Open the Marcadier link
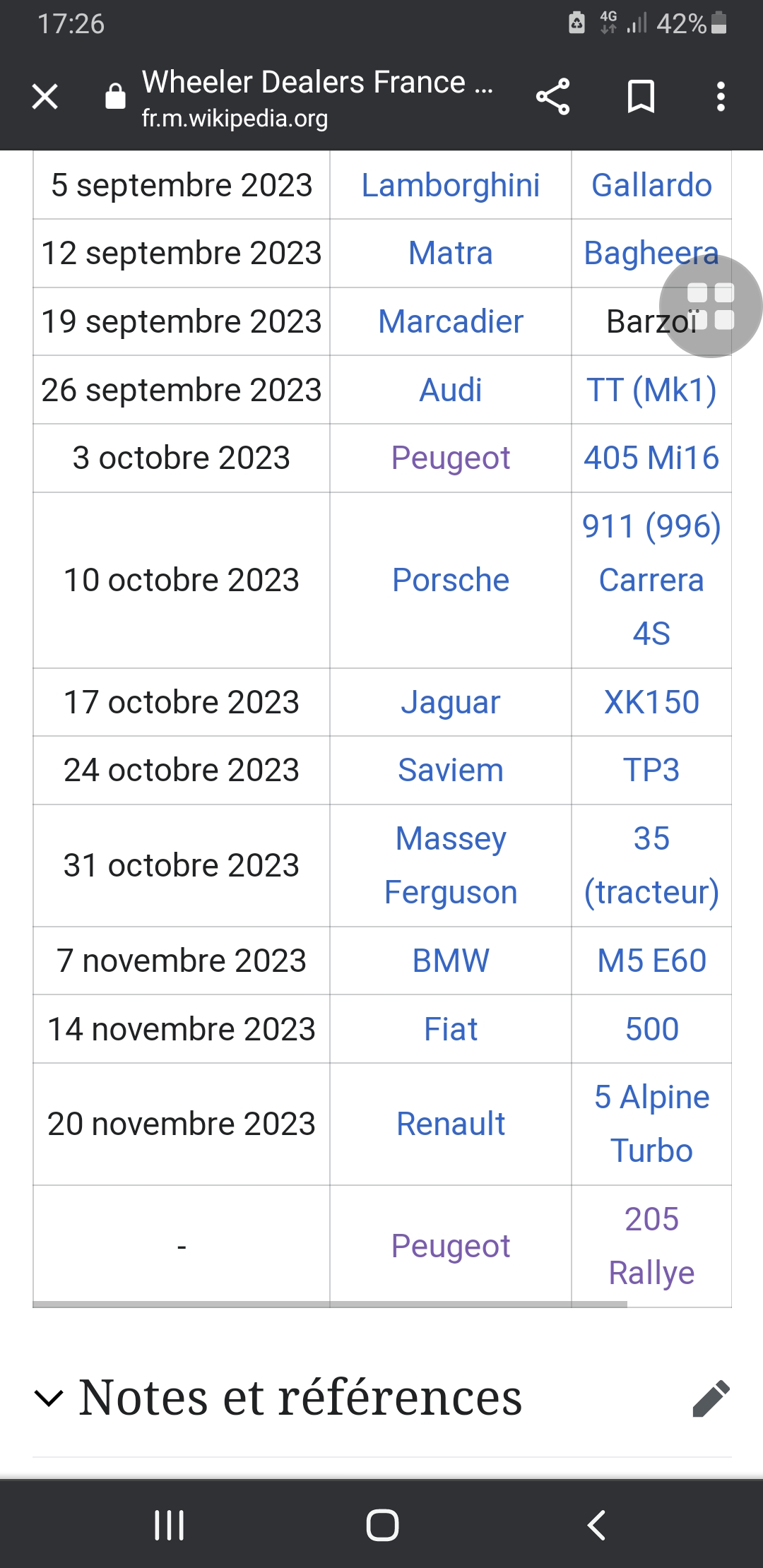This screenshot has width=763, height=1568. (x=451, y=322)
